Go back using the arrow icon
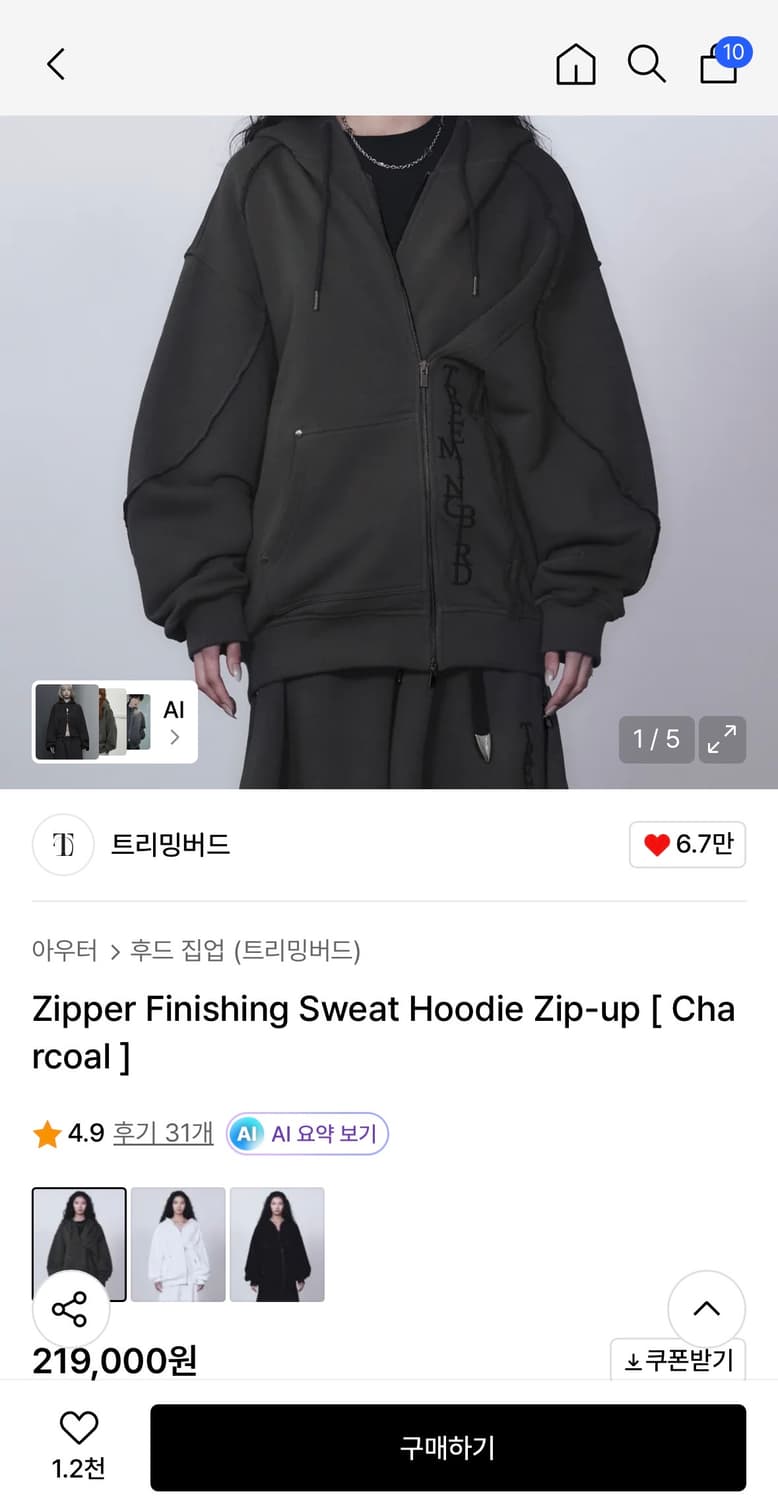The height and width of the screenshot is (1500, 778). pos(55,63)
